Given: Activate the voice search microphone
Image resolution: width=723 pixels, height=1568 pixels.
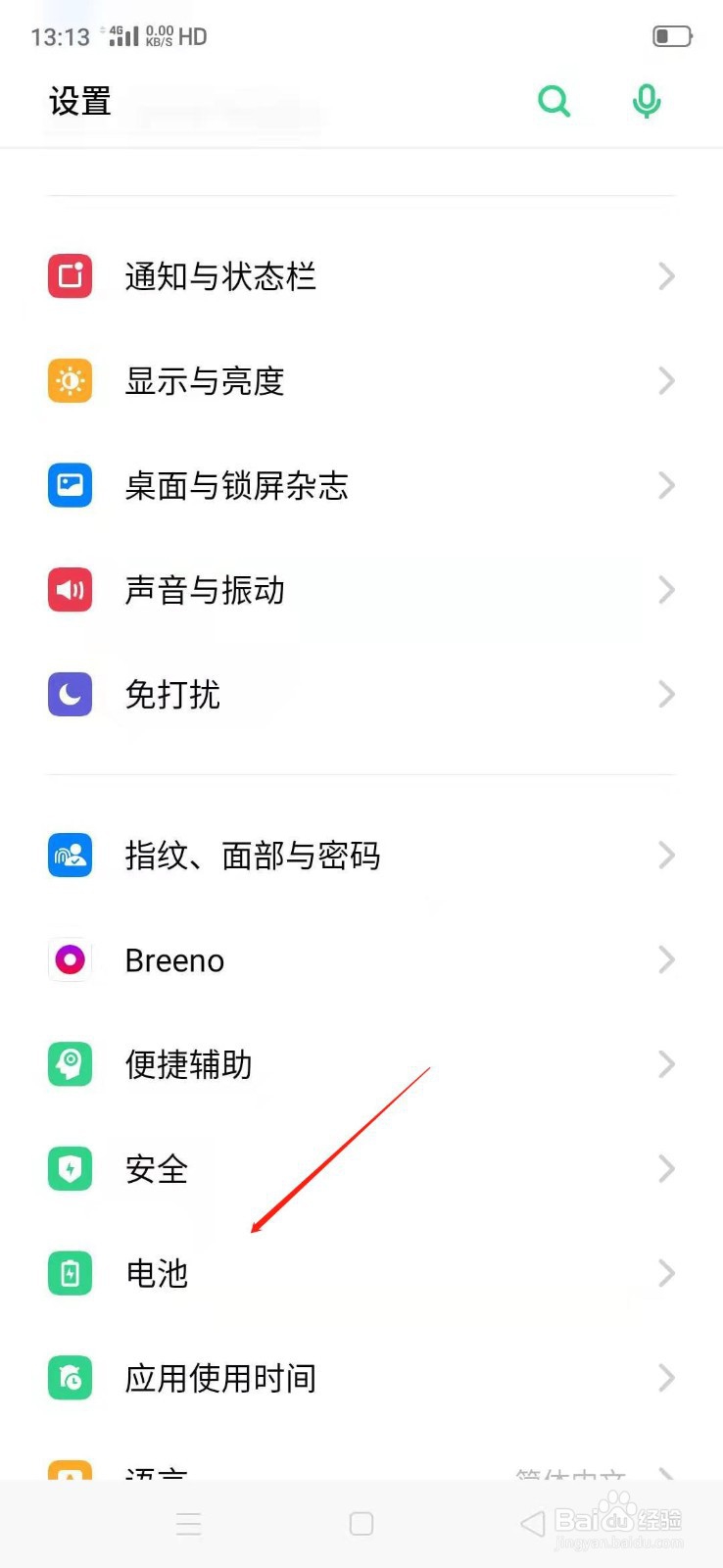Looking at the screenshot, I should [x=647, y=101].
